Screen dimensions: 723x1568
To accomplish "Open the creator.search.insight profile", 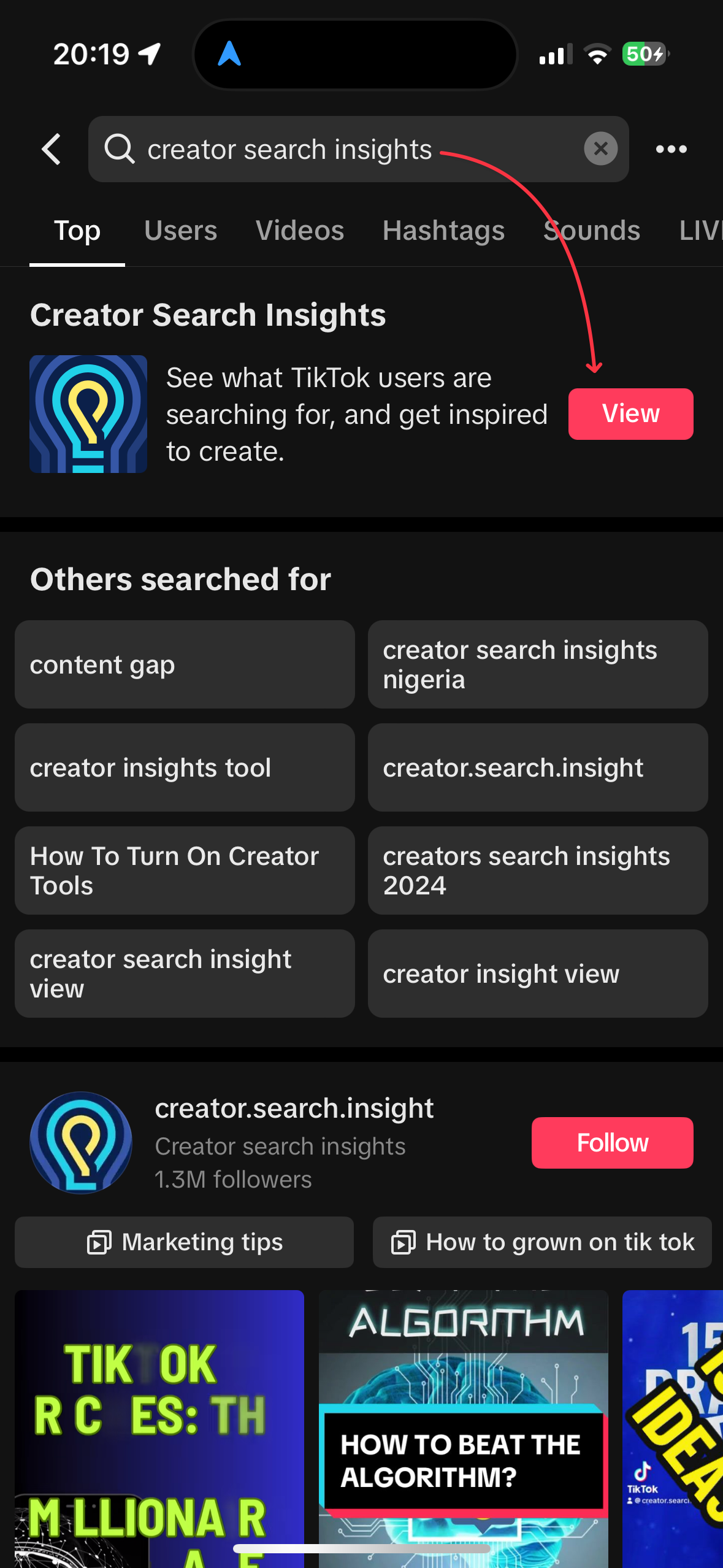I will tap(294, 1109).
